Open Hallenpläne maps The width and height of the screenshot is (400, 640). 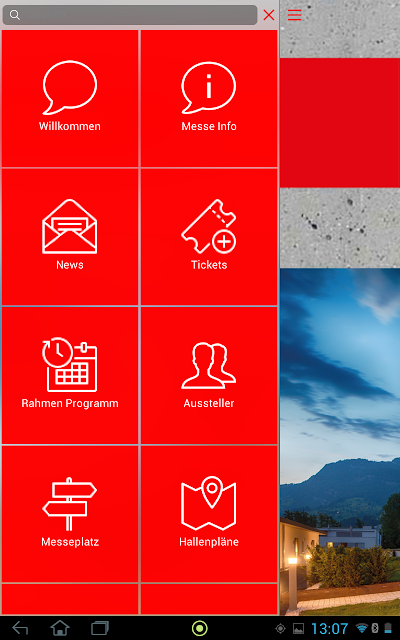coord(209,514)
